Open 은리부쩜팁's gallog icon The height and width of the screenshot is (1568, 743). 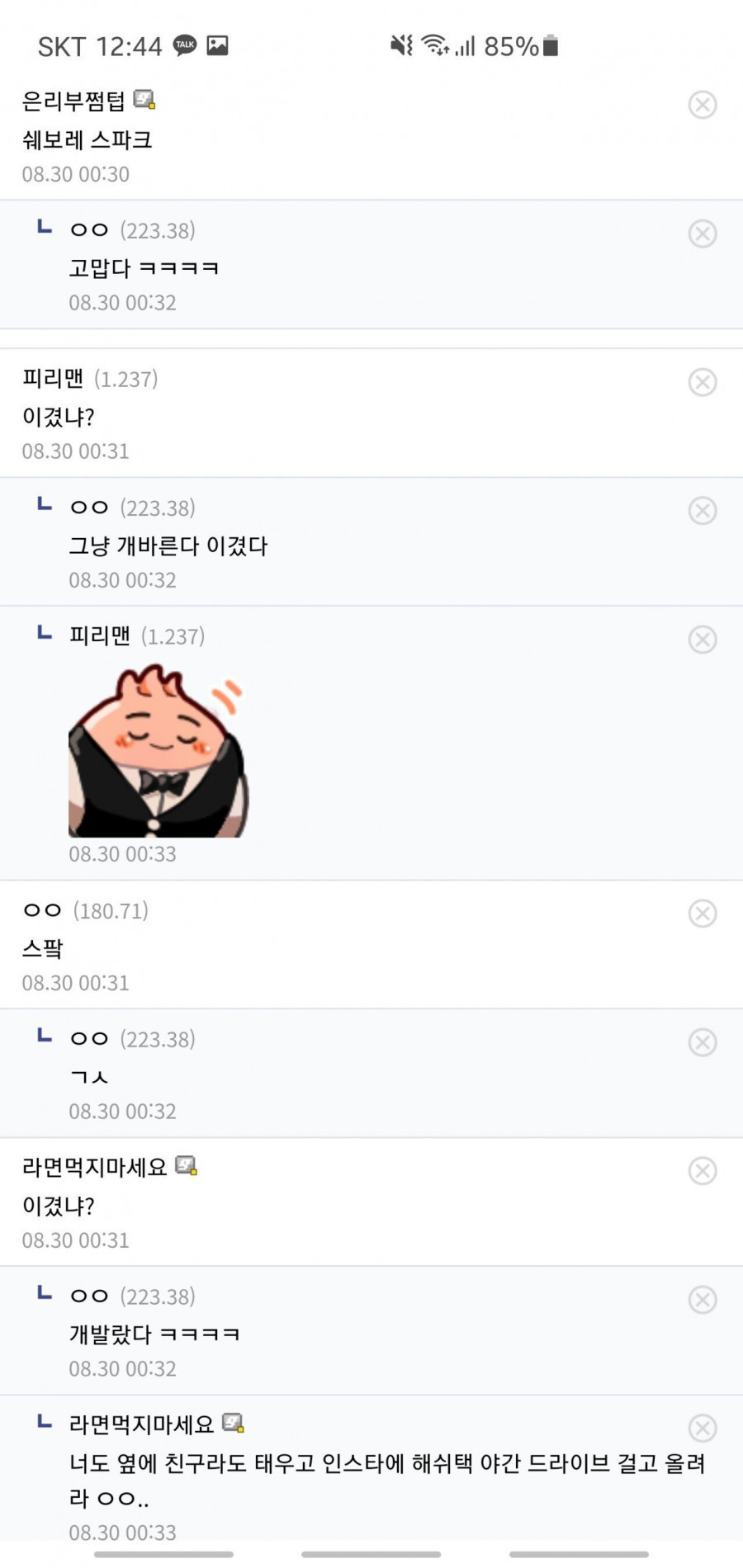(144, 100)
